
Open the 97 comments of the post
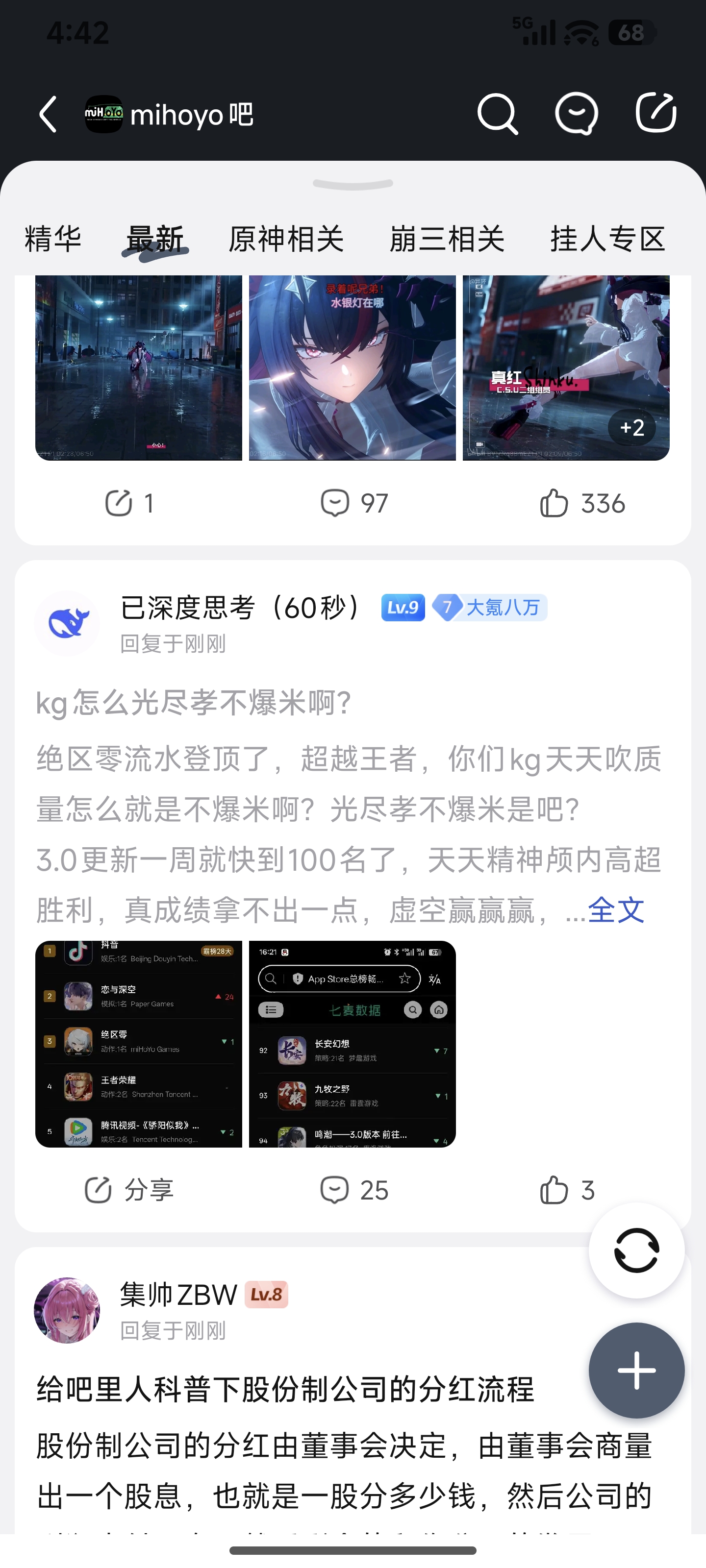coord(354,504)
